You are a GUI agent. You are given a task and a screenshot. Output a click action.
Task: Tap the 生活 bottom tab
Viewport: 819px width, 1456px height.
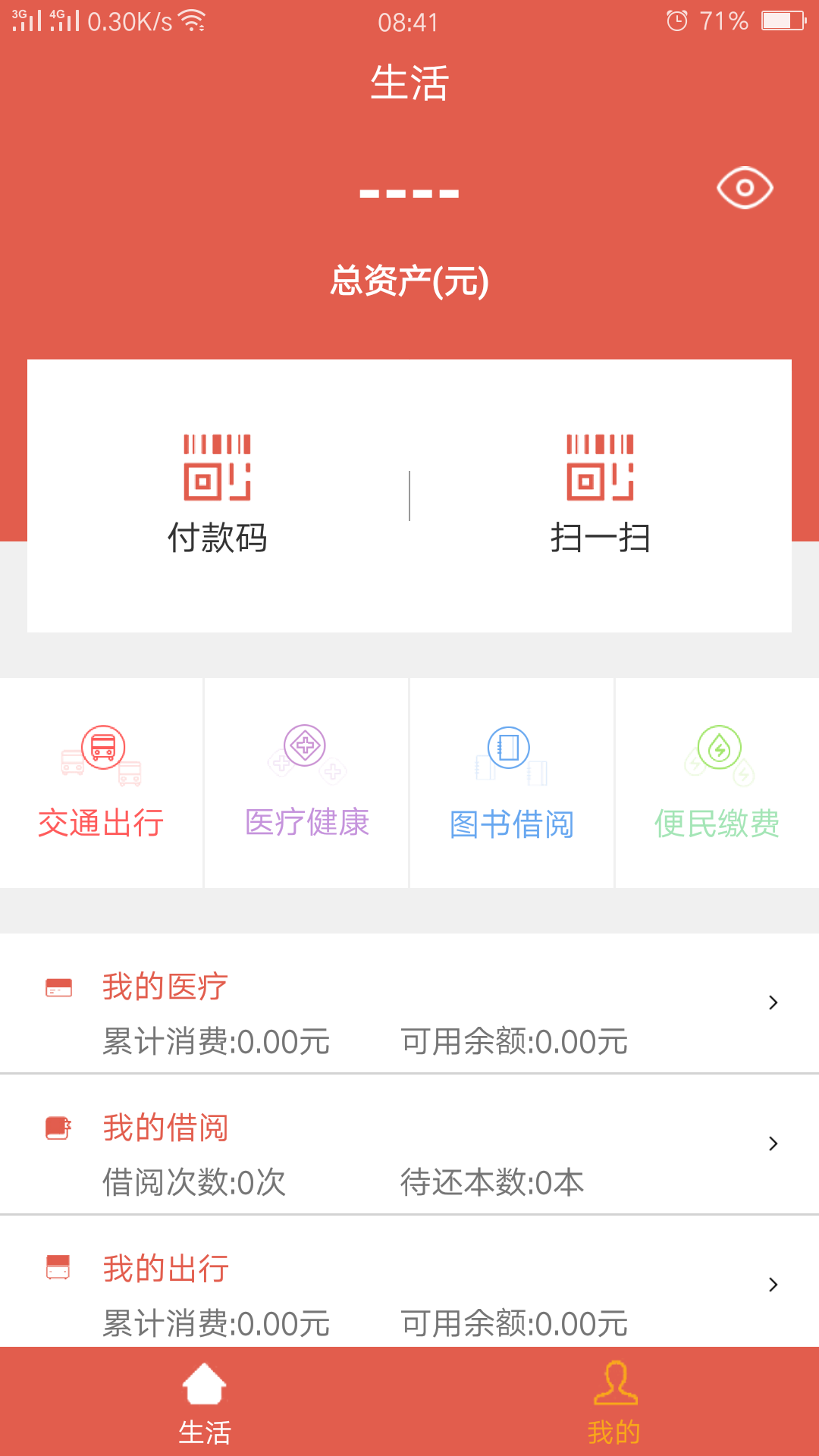(205, 1402)
